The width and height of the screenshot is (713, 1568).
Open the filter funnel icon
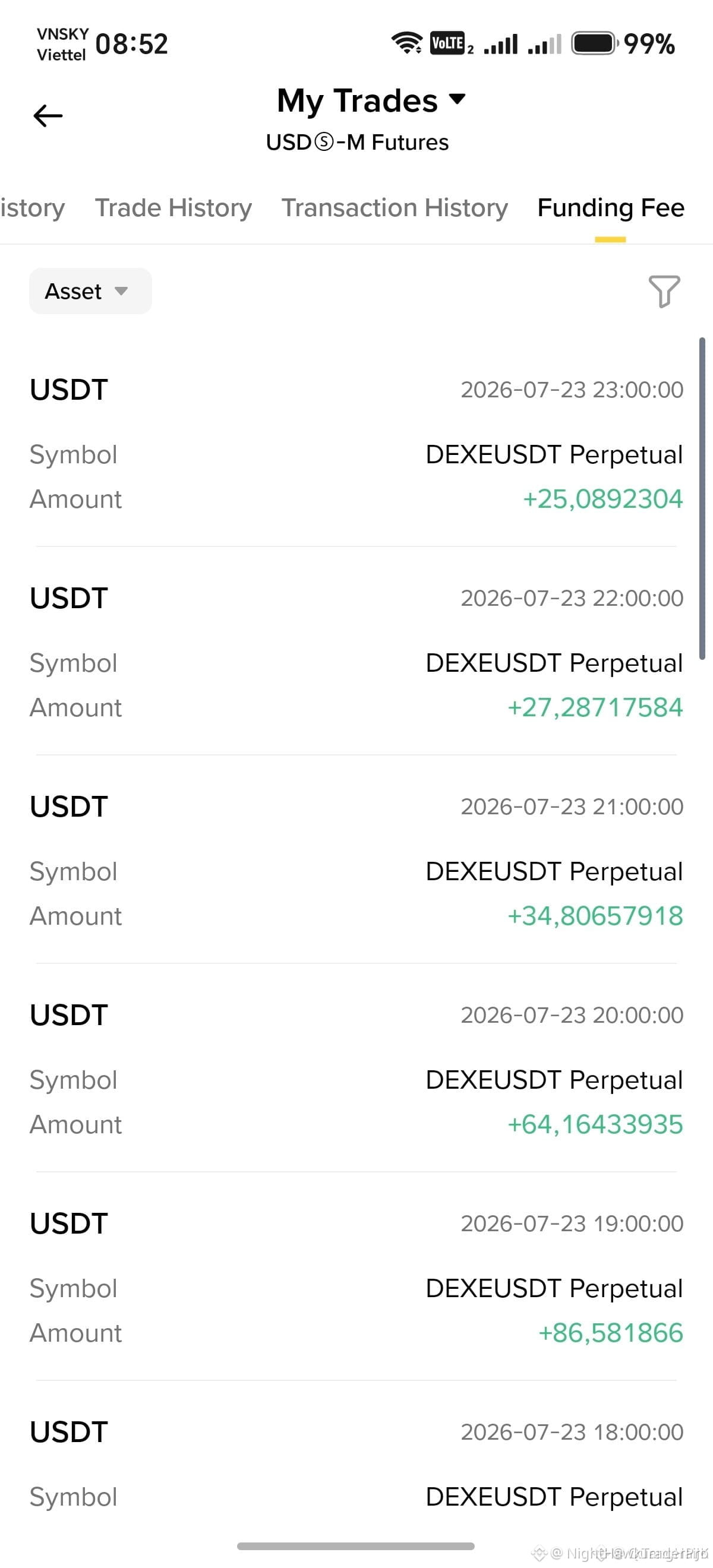pyautogui.click(x=664, y=292)
